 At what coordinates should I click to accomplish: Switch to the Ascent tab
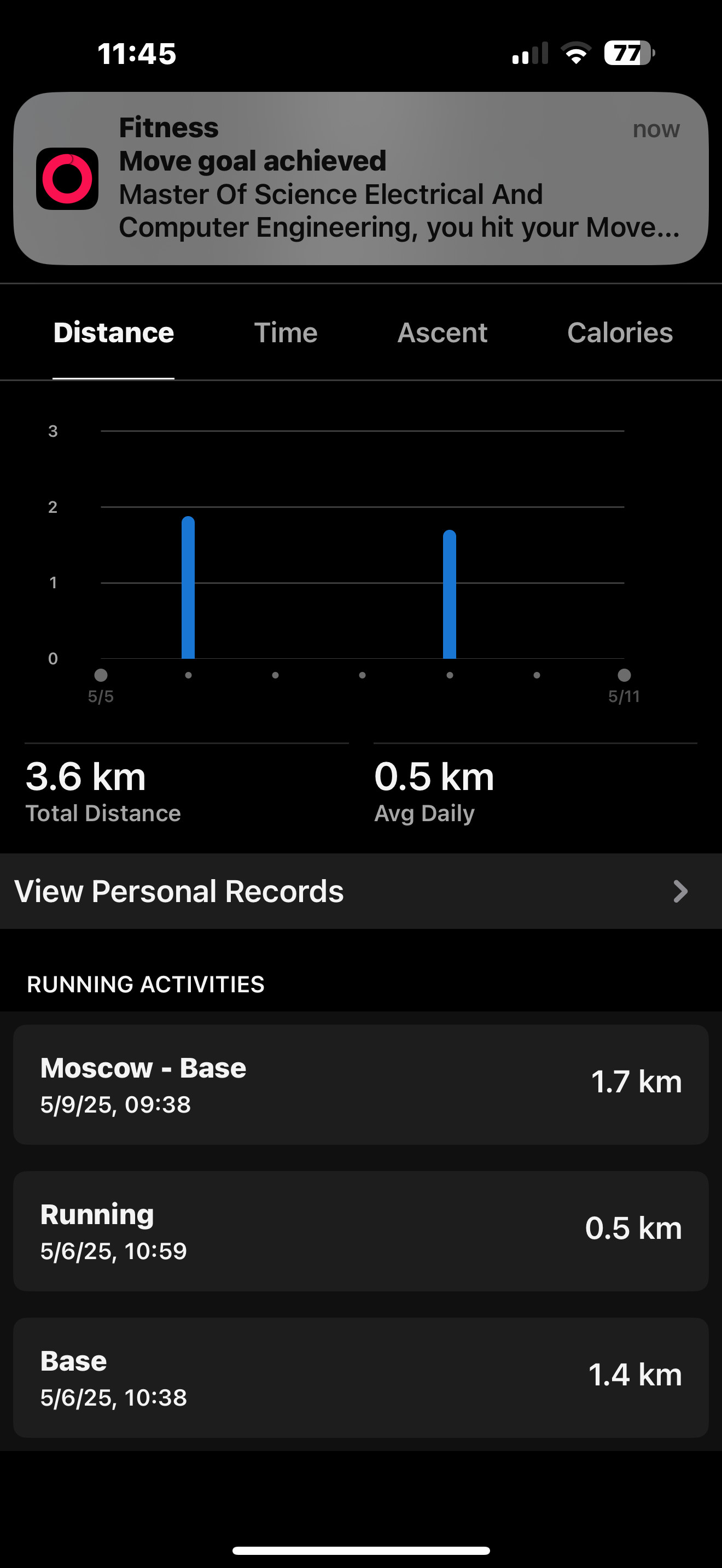click(442, 332)
